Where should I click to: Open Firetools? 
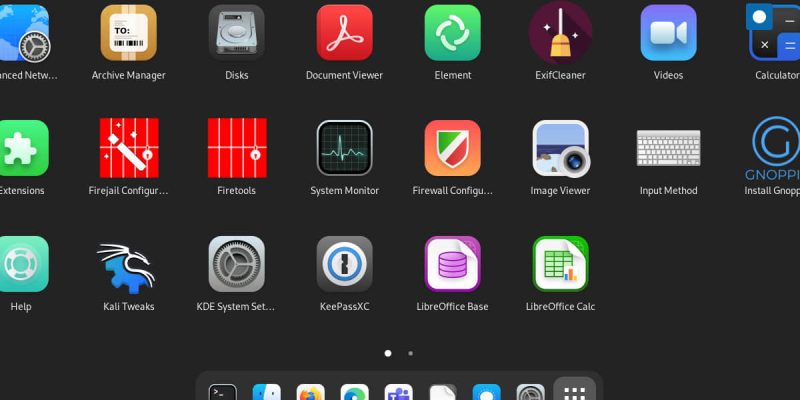tap(237, 148)
